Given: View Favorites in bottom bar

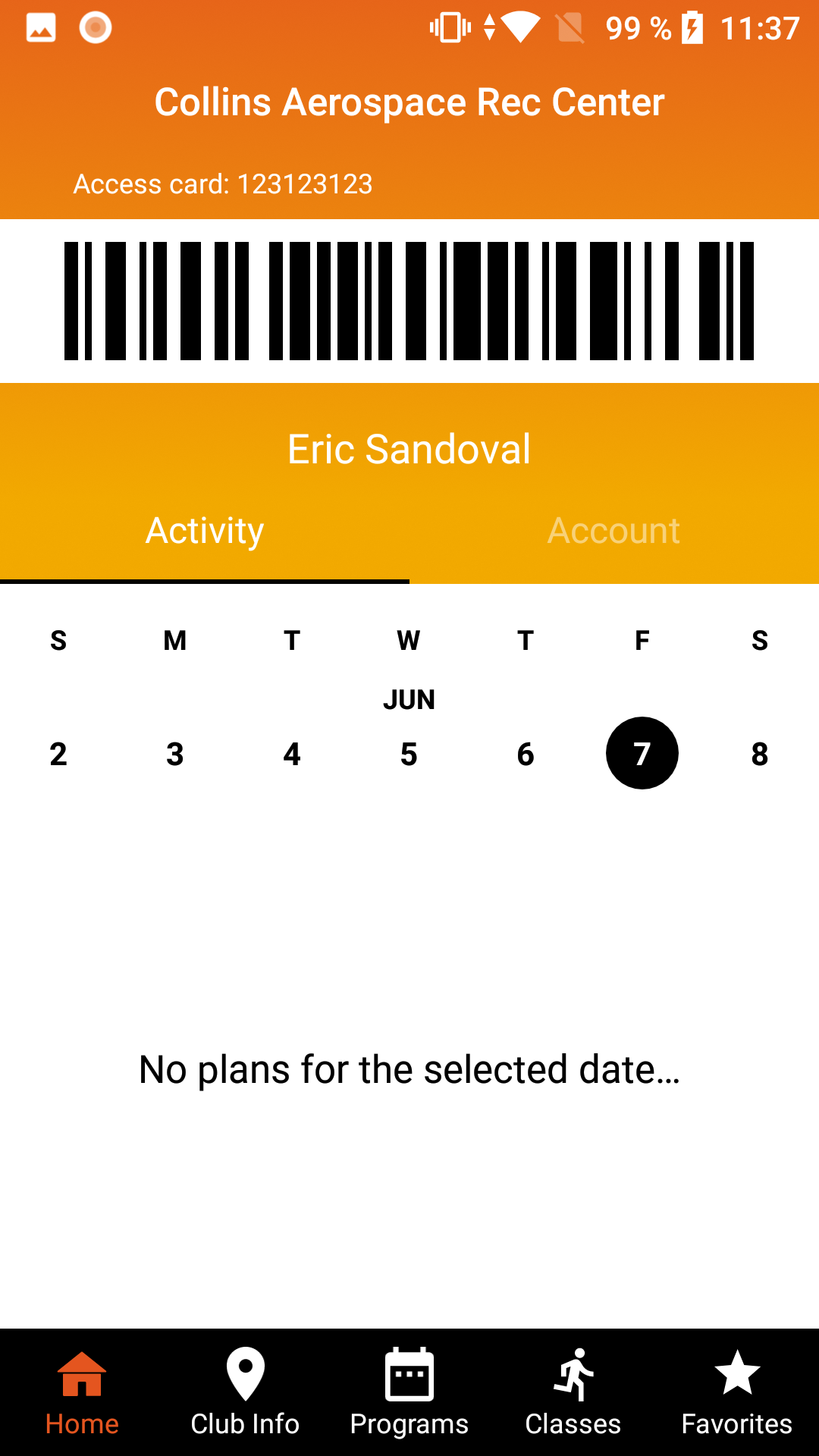Looking at the screenshot, I should [737, 1392].
